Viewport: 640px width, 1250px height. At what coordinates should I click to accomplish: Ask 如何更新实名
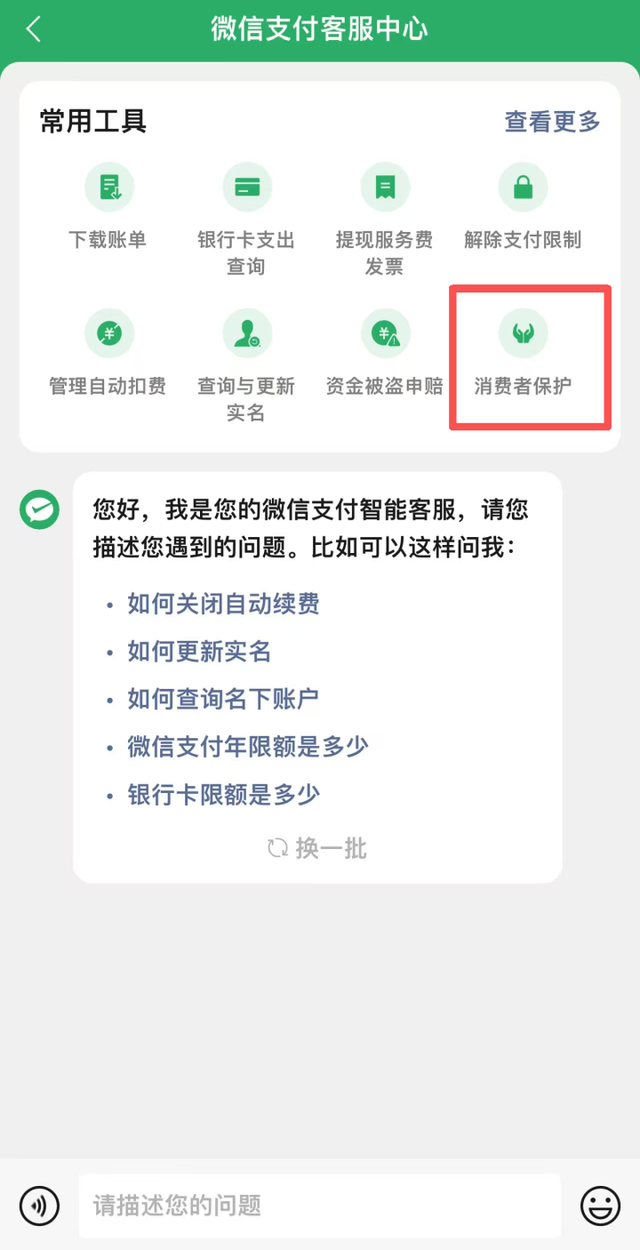[x=199, y=652]
